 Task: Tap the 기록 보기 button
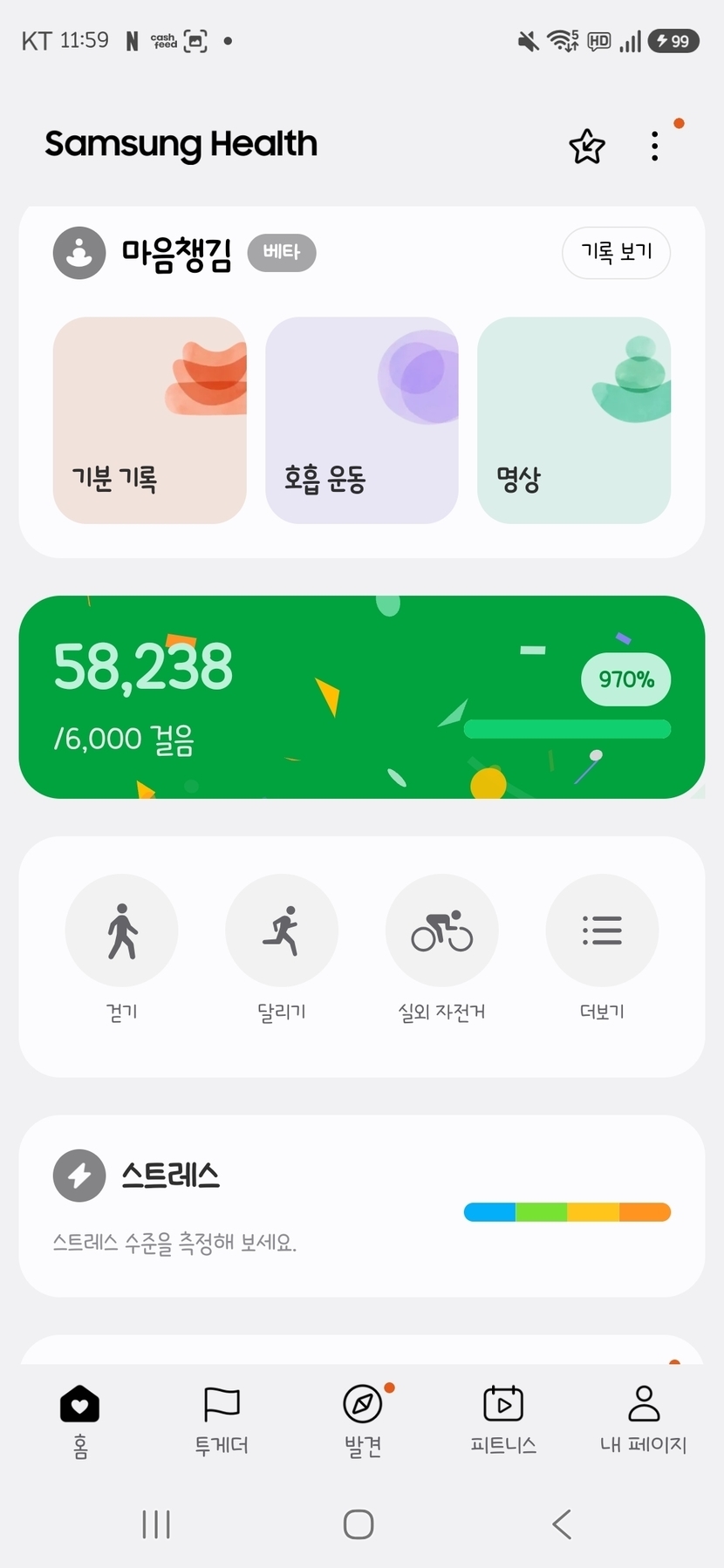pyautogui.click(x=616, y=253)
